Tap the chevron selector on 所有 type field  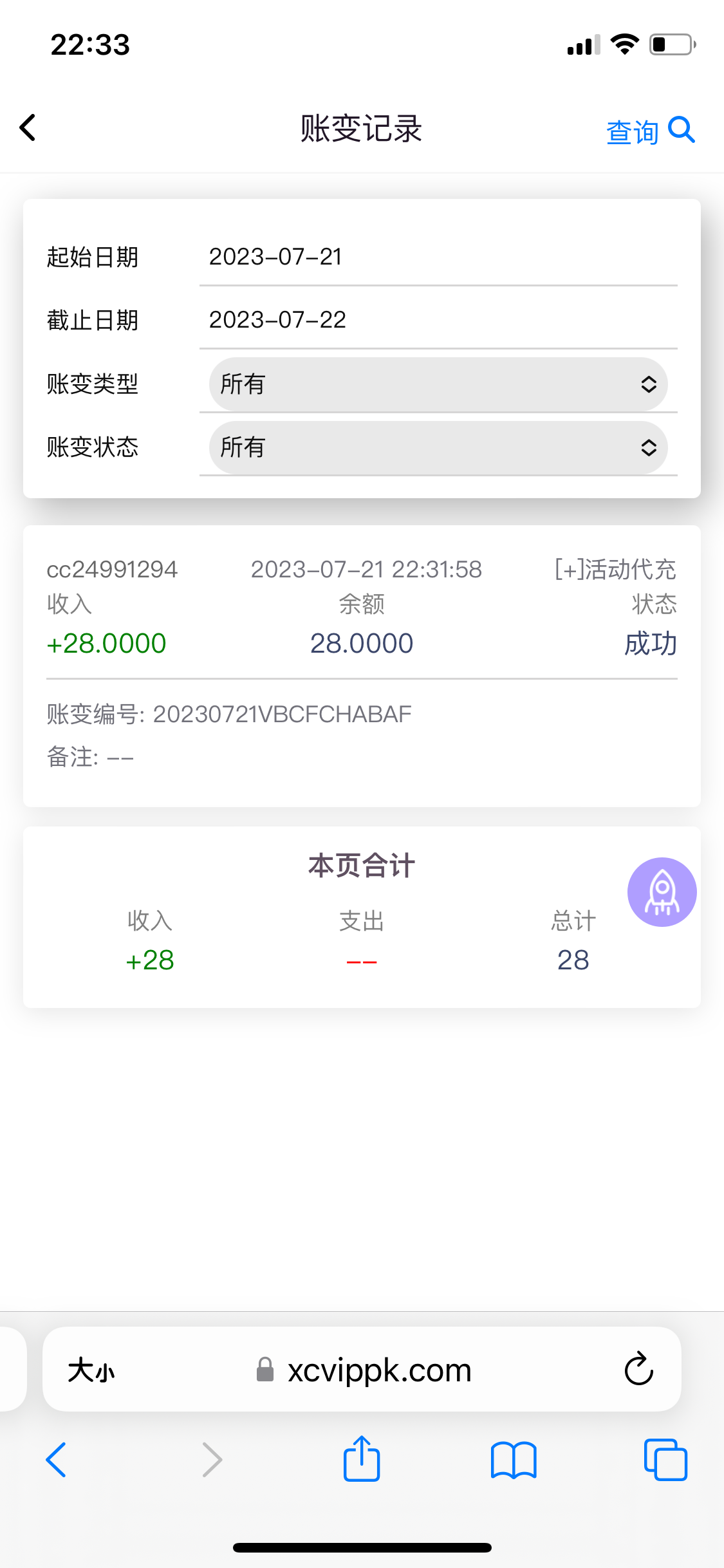coord(649,384)
